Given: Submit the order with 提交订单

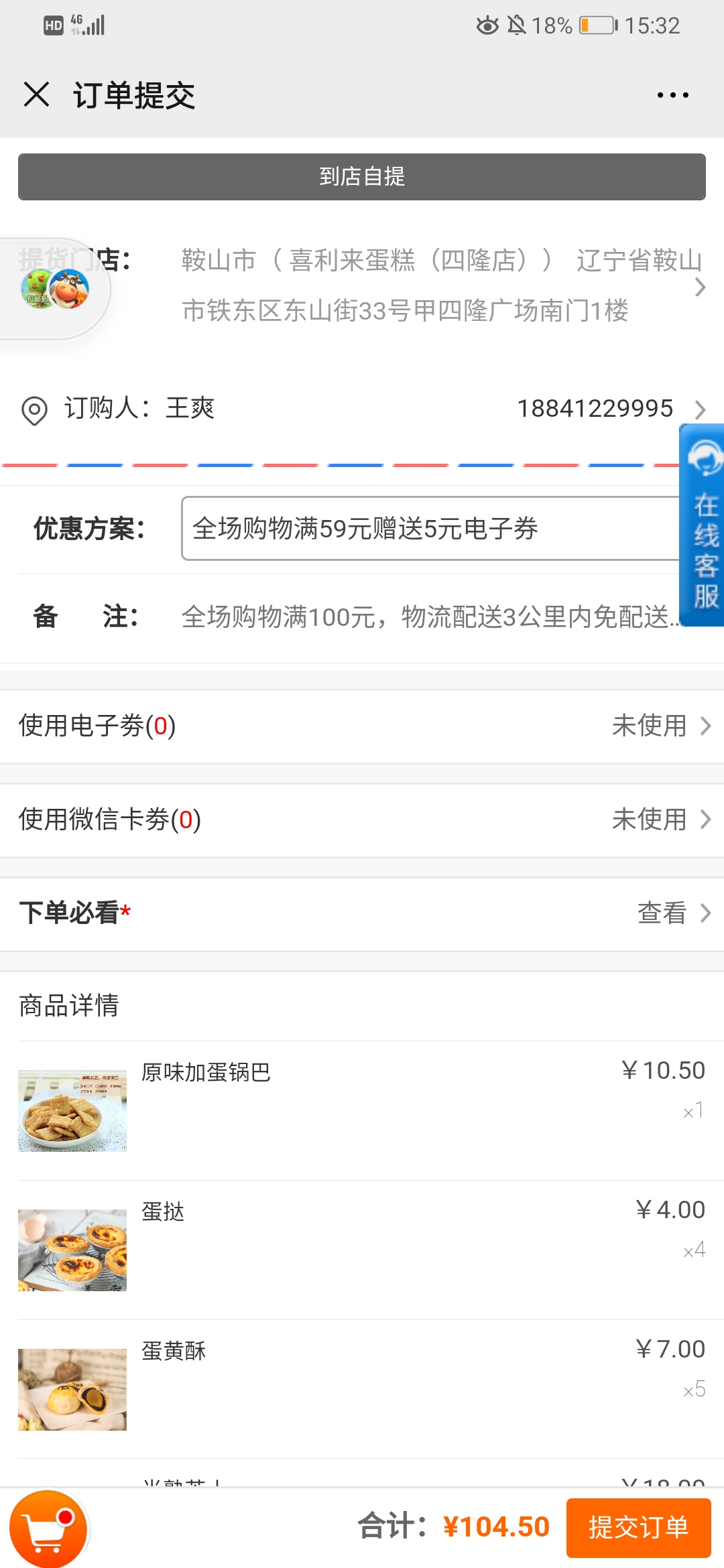Looking at the screenshot, I should (638, 1528).
